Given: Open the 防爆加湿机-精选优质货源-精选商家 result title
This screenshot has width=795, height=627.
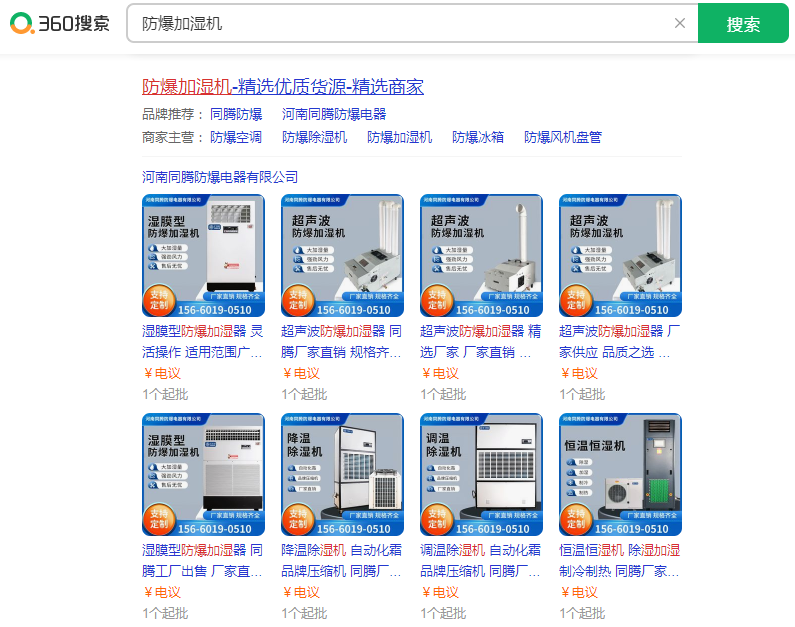Looking at the screenshot, I should tap(283, 86).
